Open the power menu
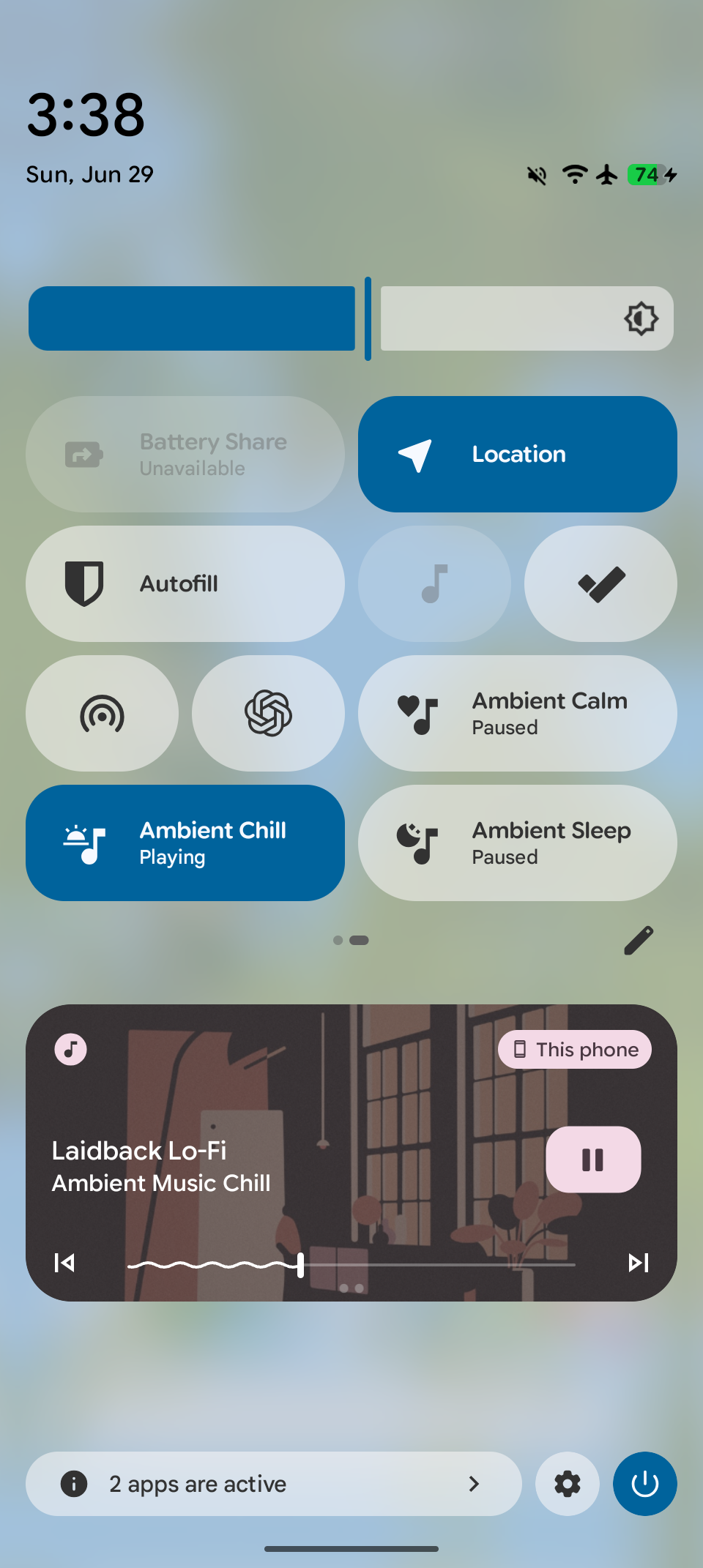The width and height of the screenshot is (703, 1568). point(644,1484)
